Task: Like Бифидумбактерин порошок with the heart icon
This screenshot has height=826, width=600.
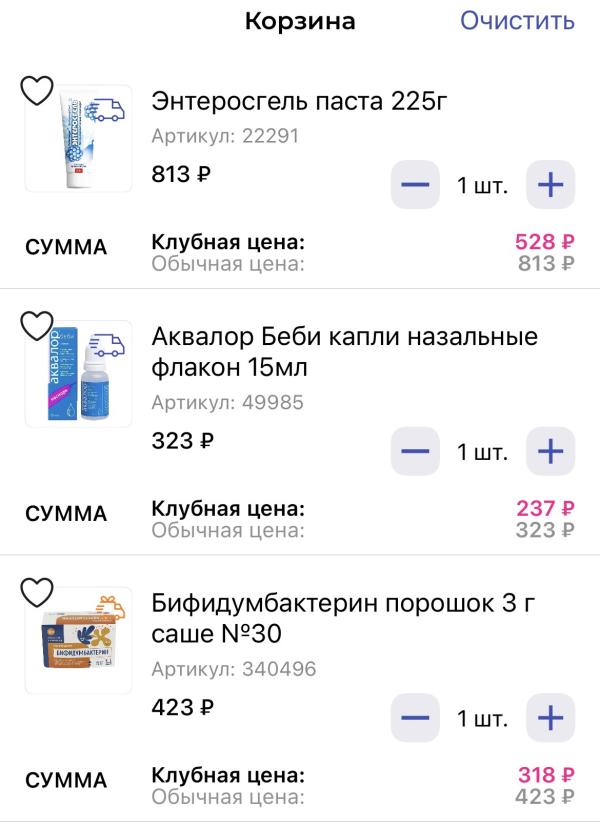Action: tap(37, 592)
